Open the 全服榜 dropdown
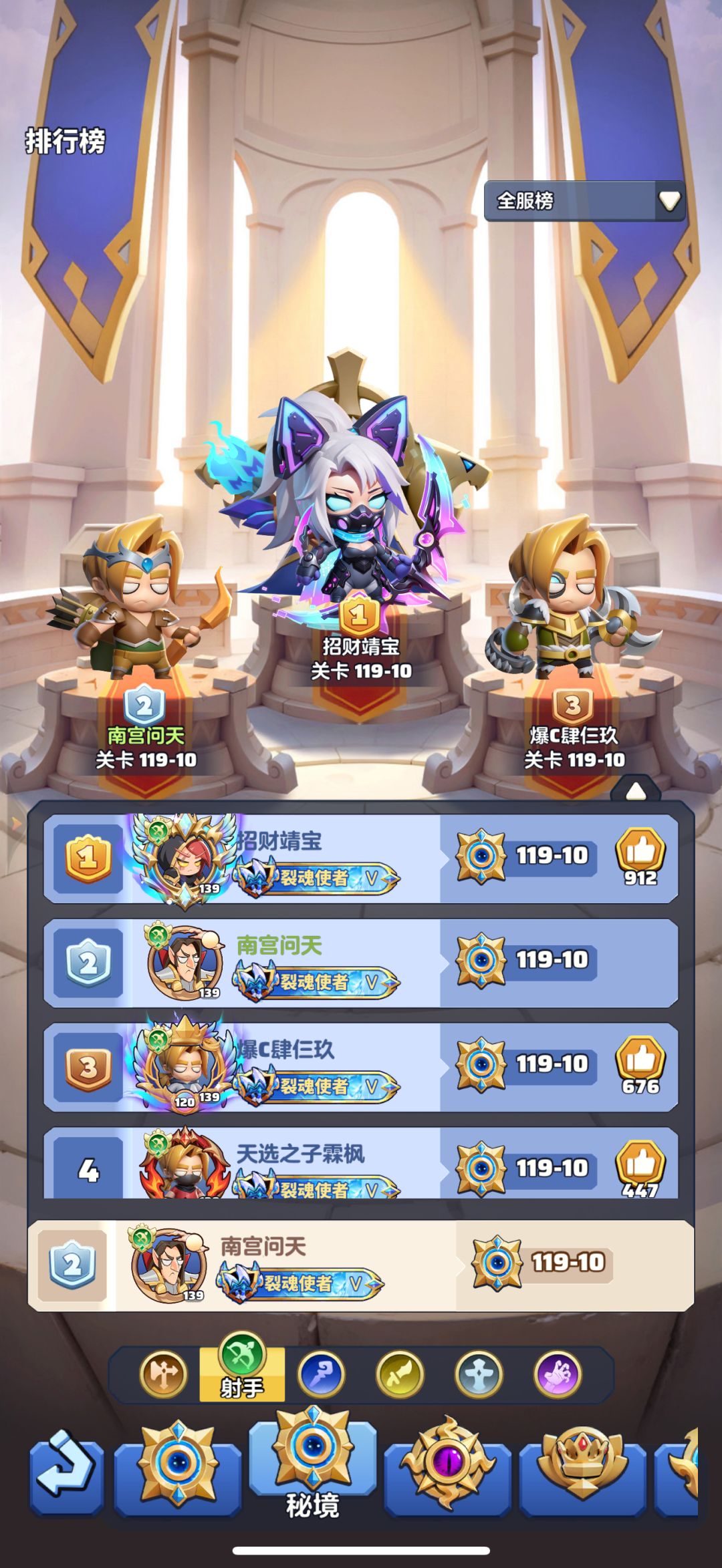This screenshot has height=1568, width=722. [585, 200]
